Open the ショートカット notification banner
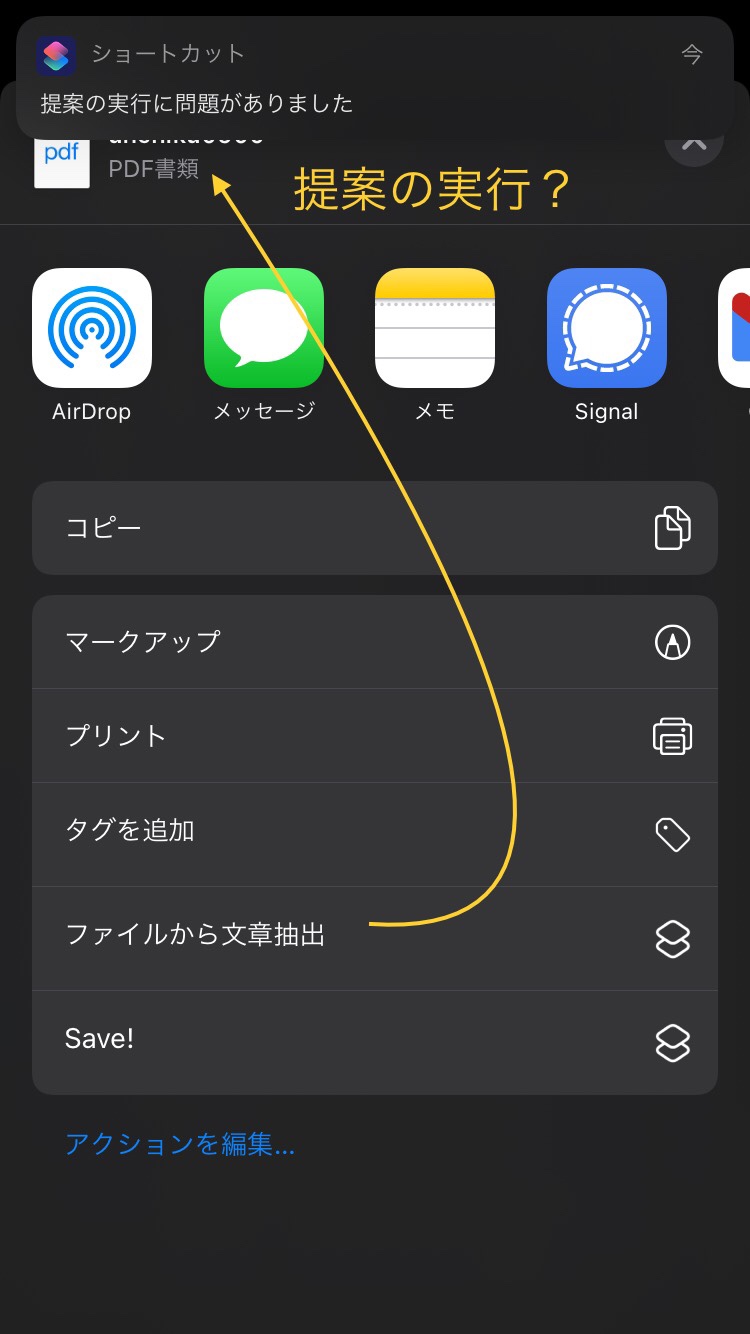Screen dimensions: 750x1334 [374, 78]
